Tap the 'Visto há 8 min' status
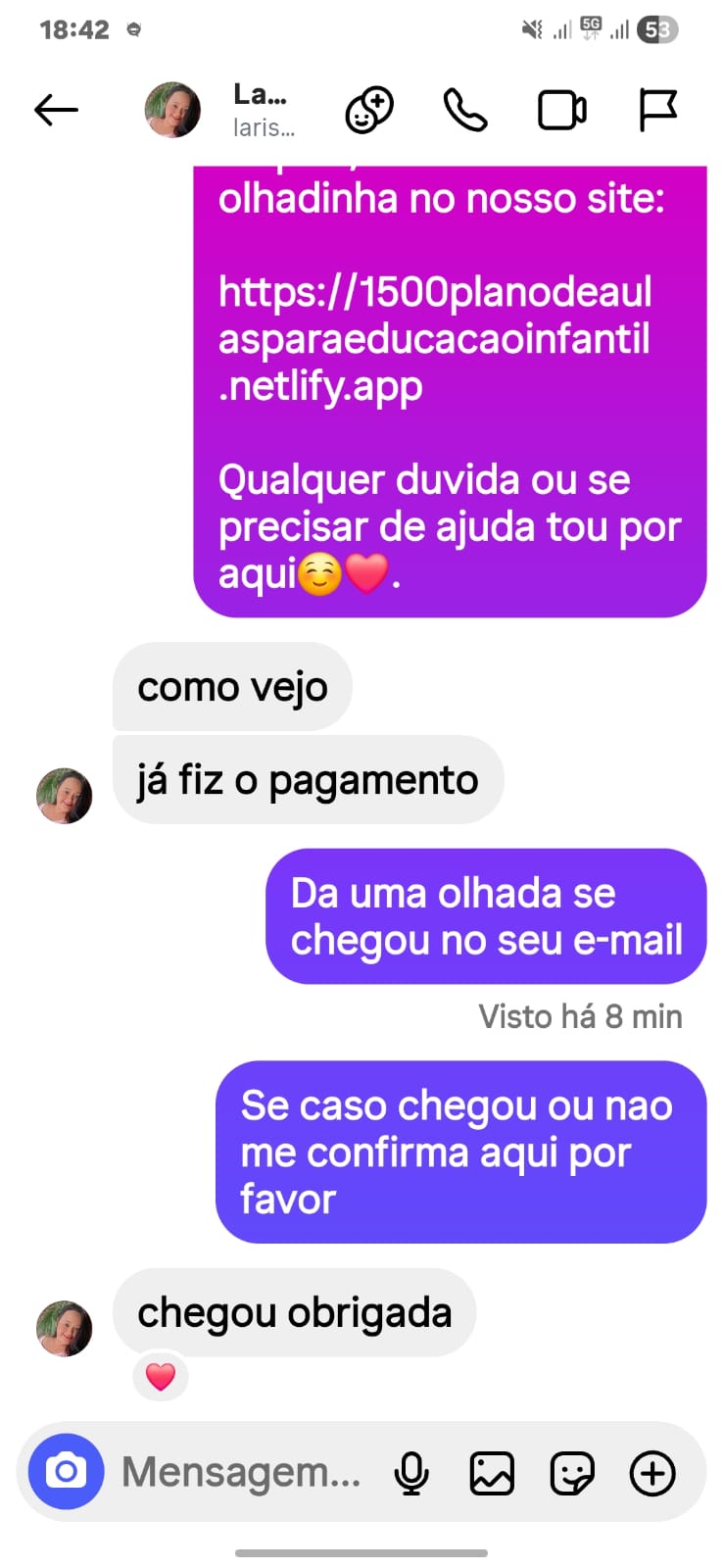The image size is (723, 1568). point(580,1016)
